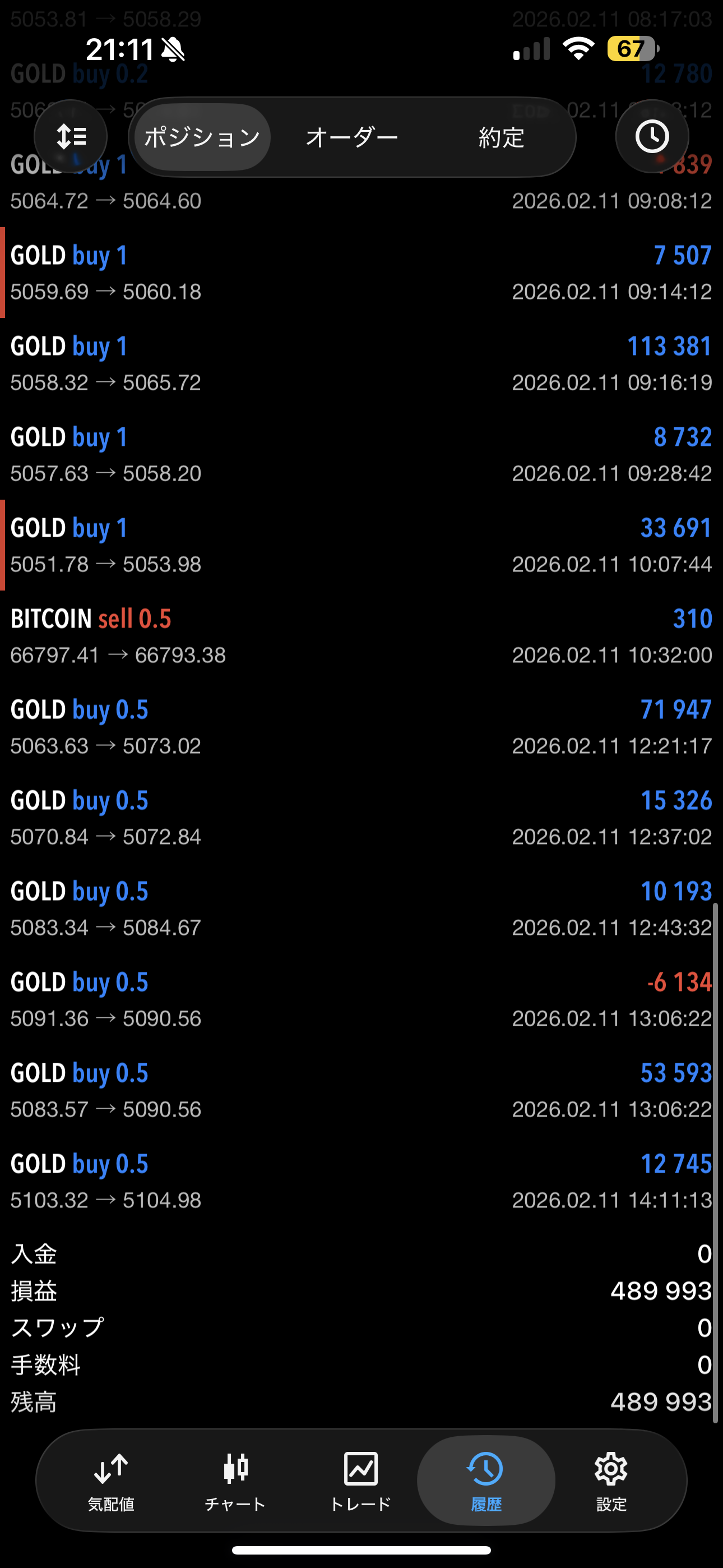Open the sort options icon

[x=71, y=136]
